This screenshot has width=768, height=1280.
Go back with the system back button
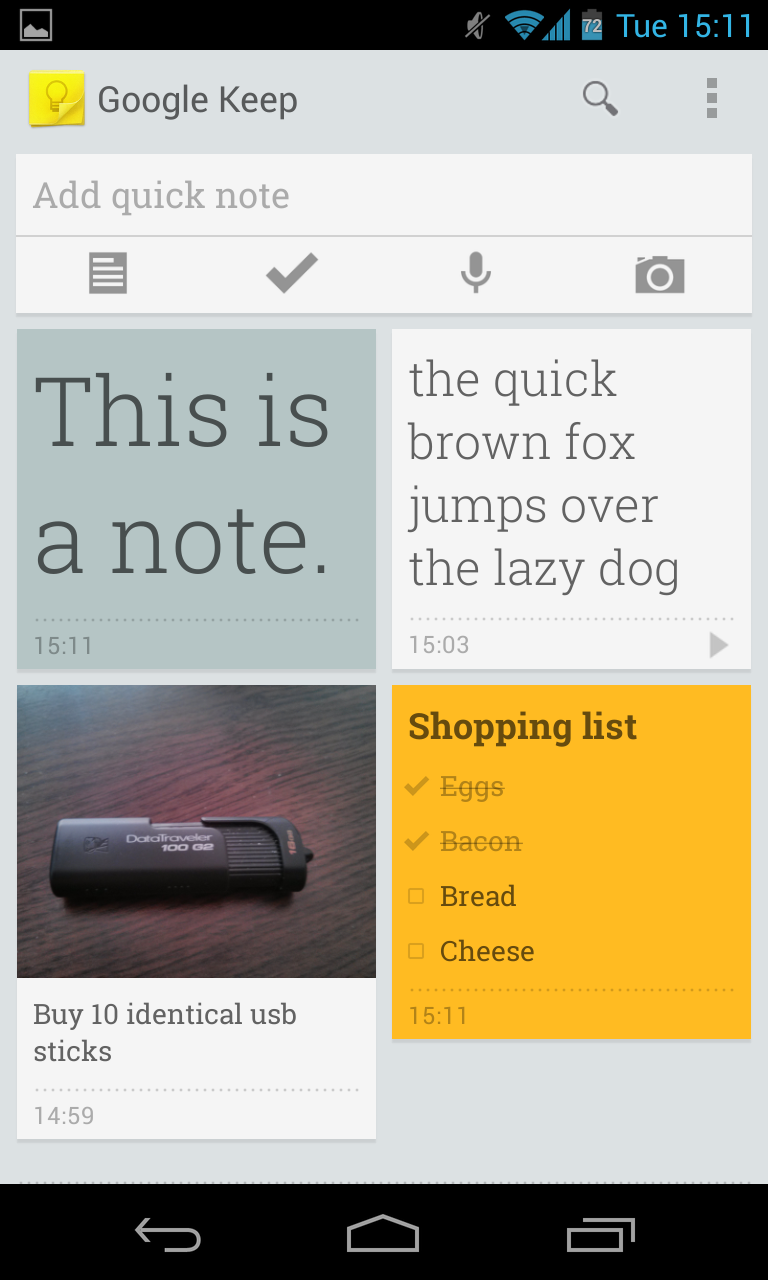168,1234
